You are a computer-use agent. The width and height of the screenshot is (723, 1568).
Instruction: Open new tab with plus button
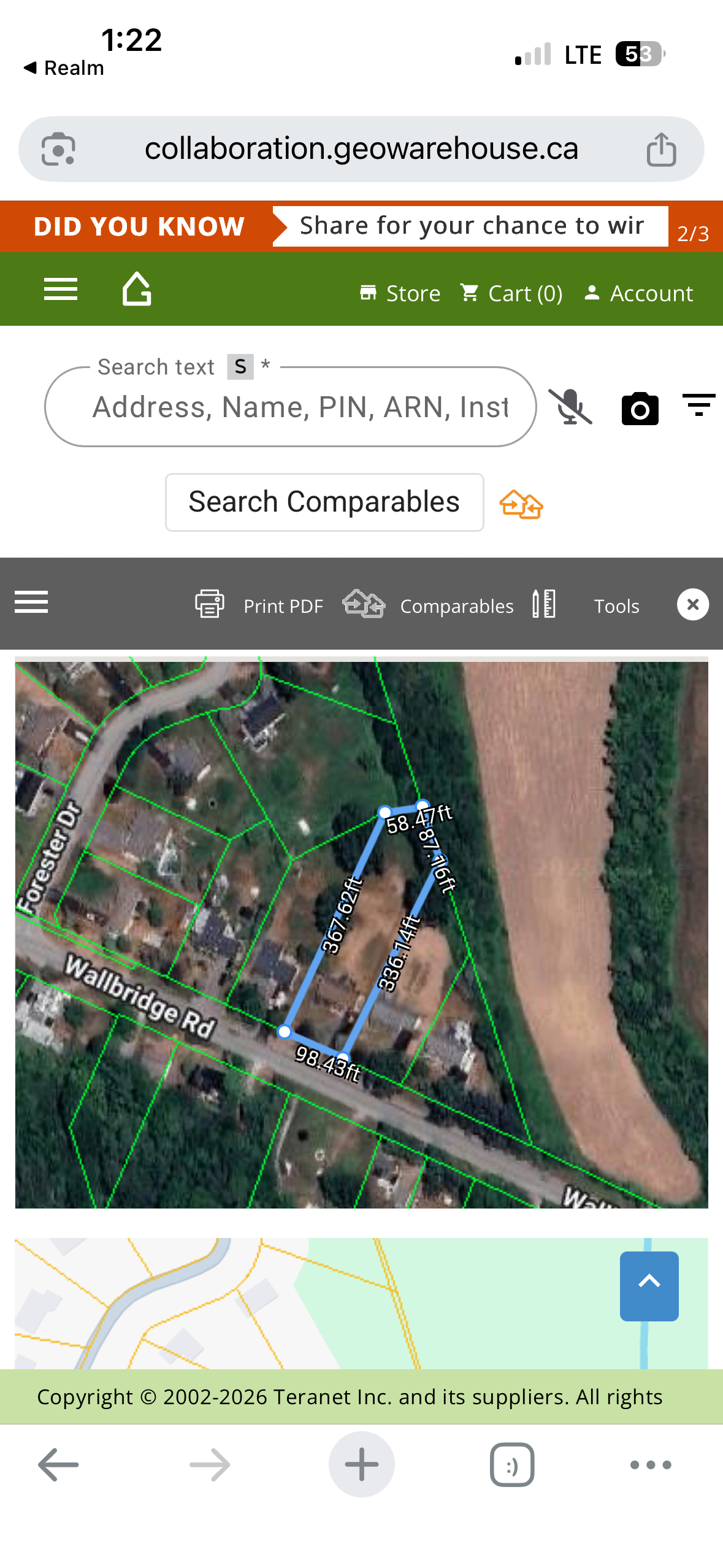click(361, 1464)
